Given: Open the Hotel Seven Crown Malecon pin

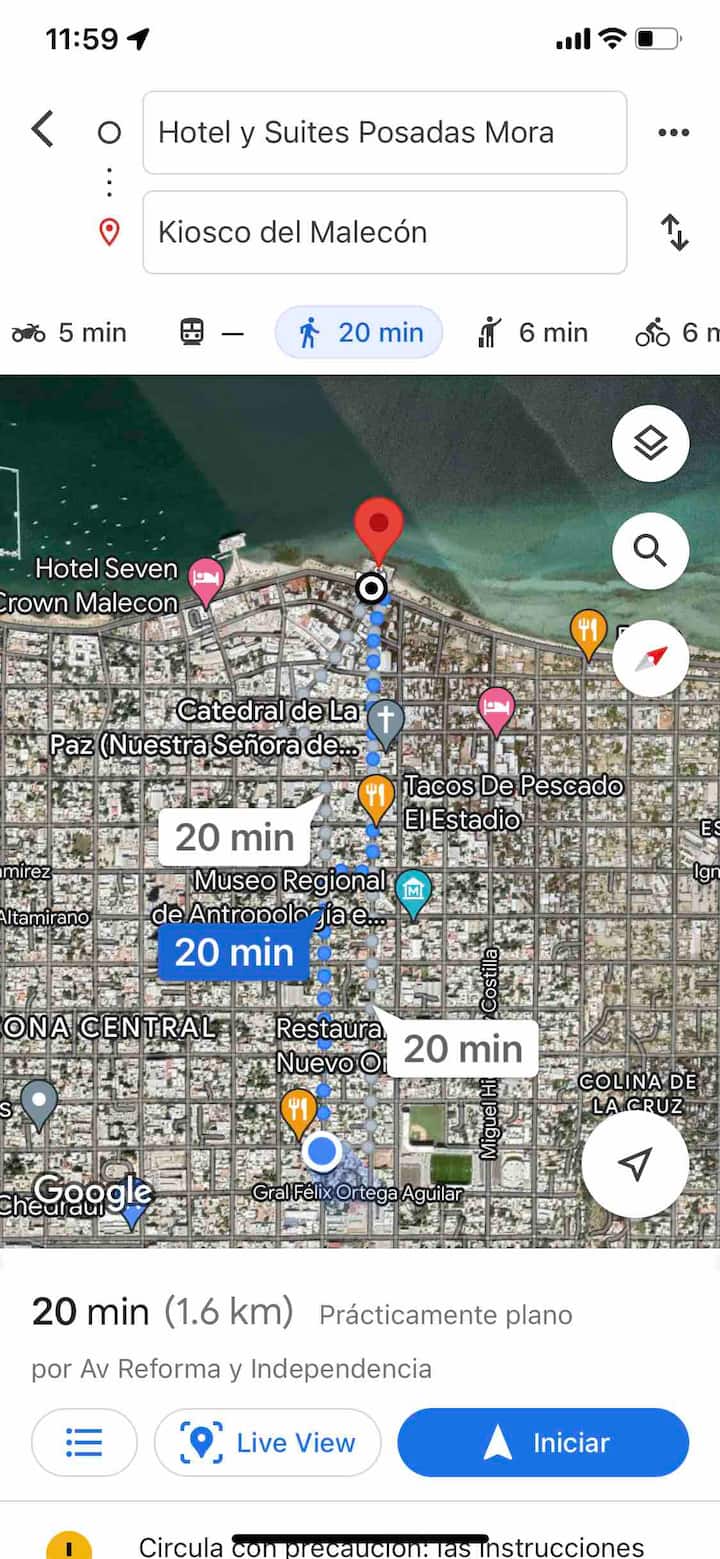Looking at the screenshot, I should point(207,579).
